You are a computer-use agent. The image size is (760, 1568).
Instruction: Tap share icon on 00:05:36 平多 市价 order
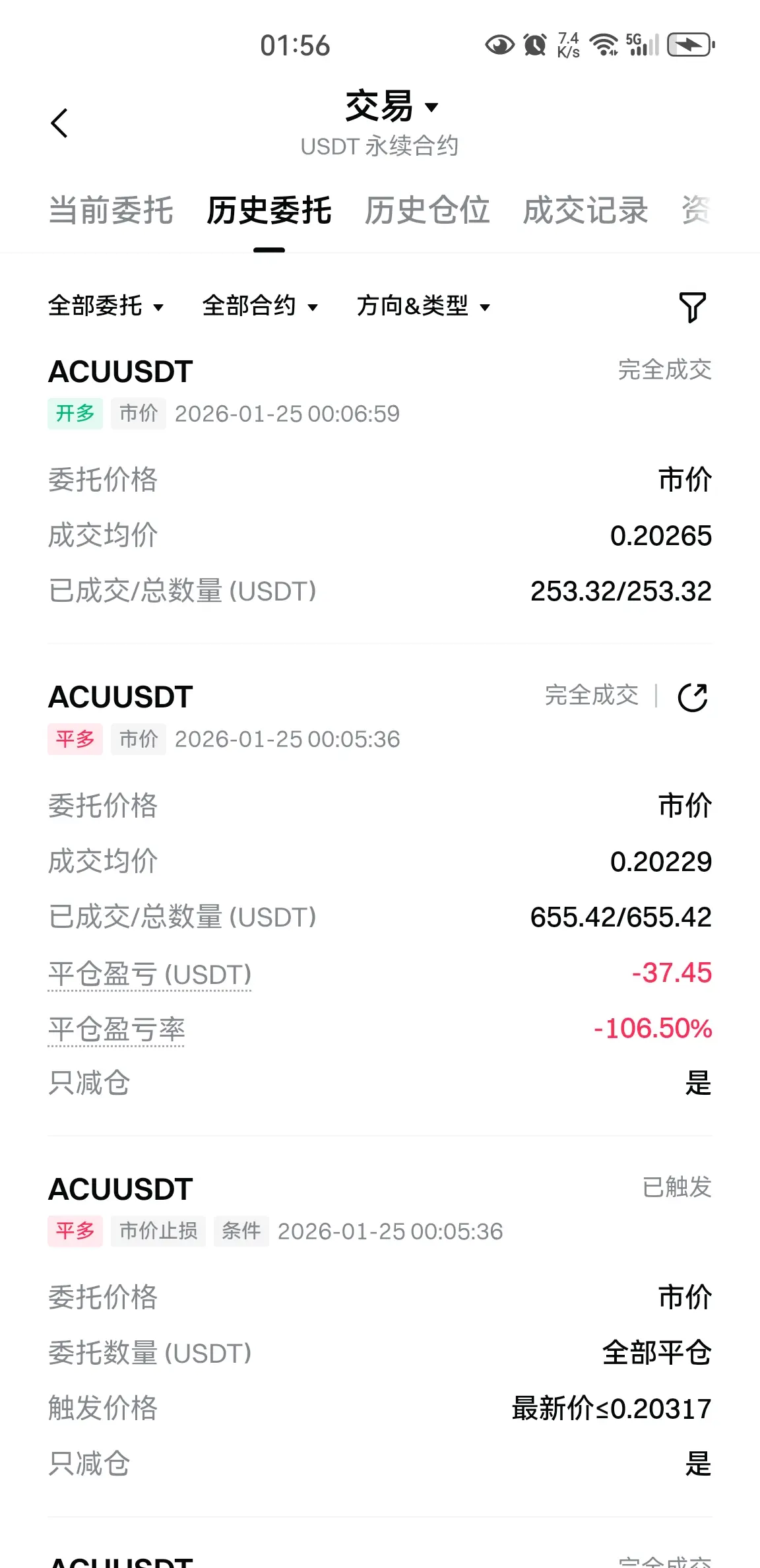693,697
